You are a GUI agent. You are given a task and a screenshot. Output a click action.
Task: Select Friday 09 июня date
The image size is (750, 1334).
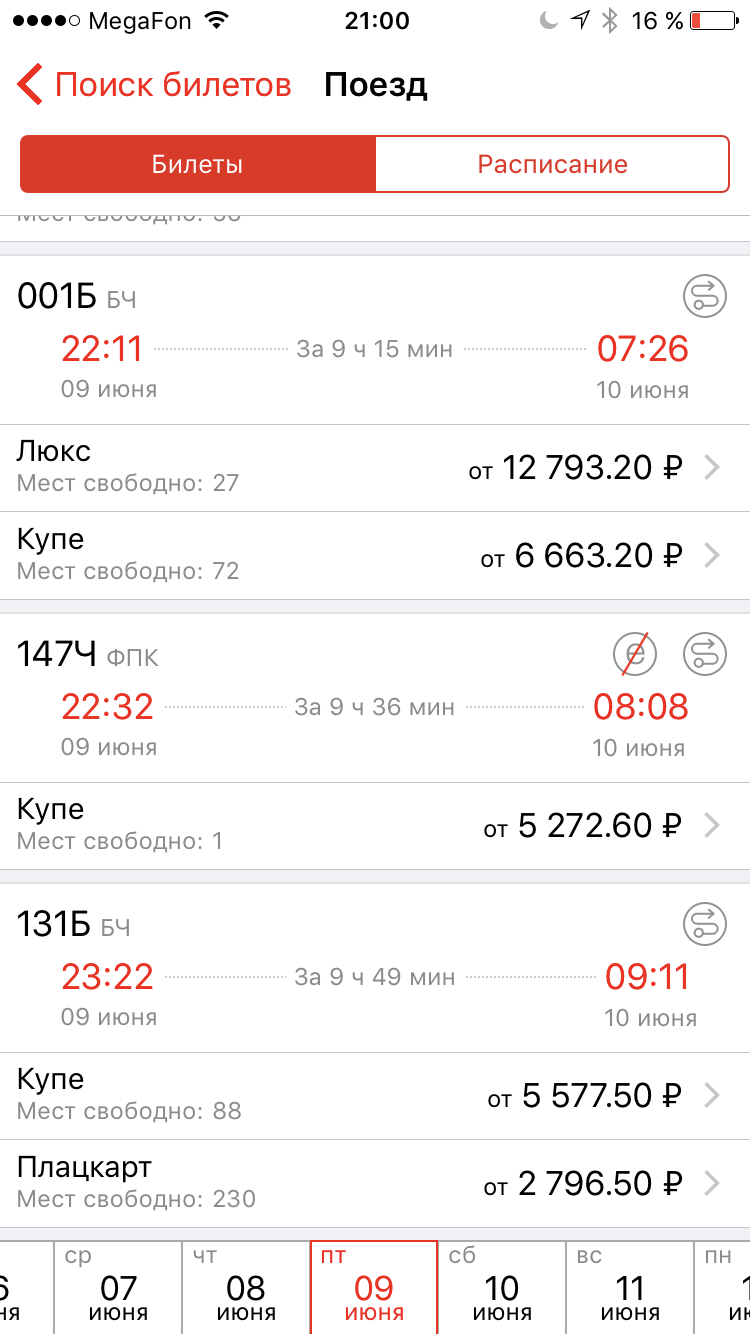374,1287
